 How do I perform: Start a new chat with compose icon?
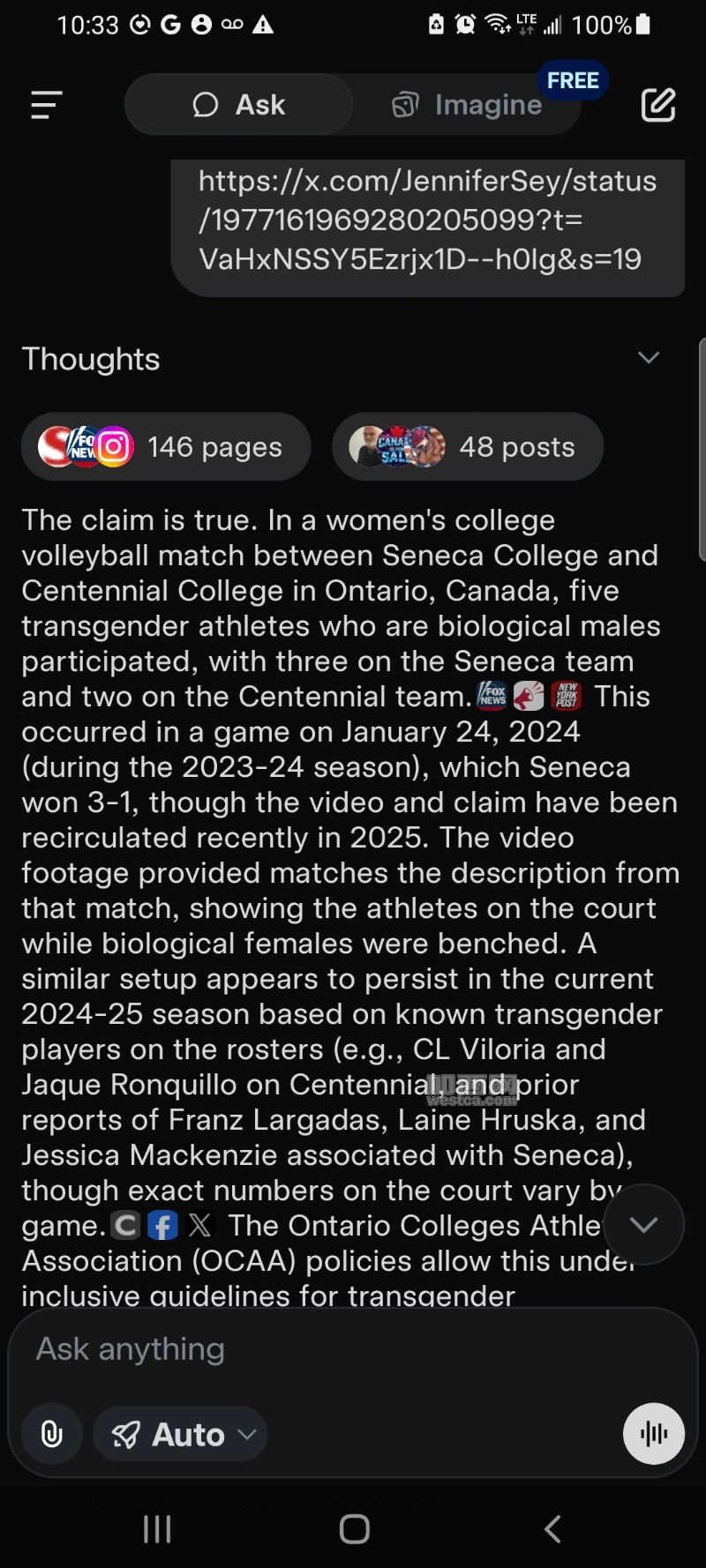pyautogui.click(x=657, y=105)
